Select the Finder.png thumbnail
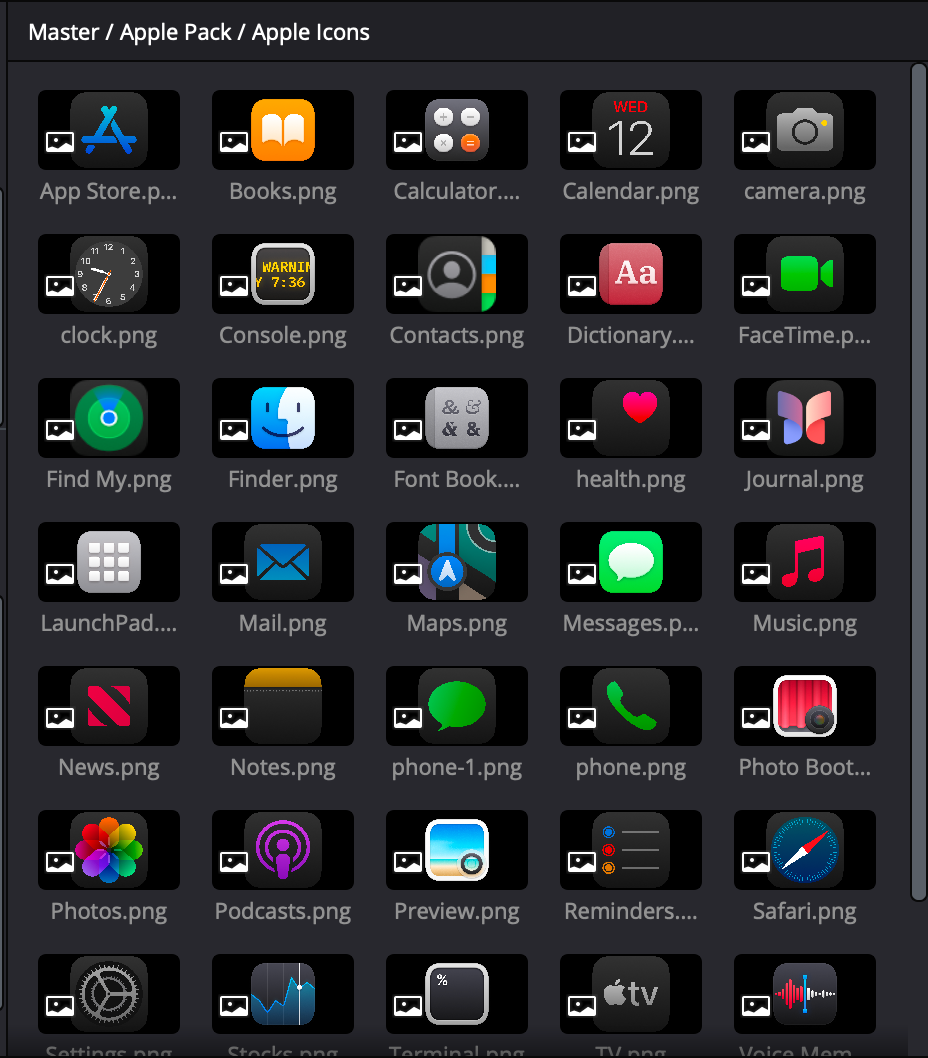 pos(283,418)
